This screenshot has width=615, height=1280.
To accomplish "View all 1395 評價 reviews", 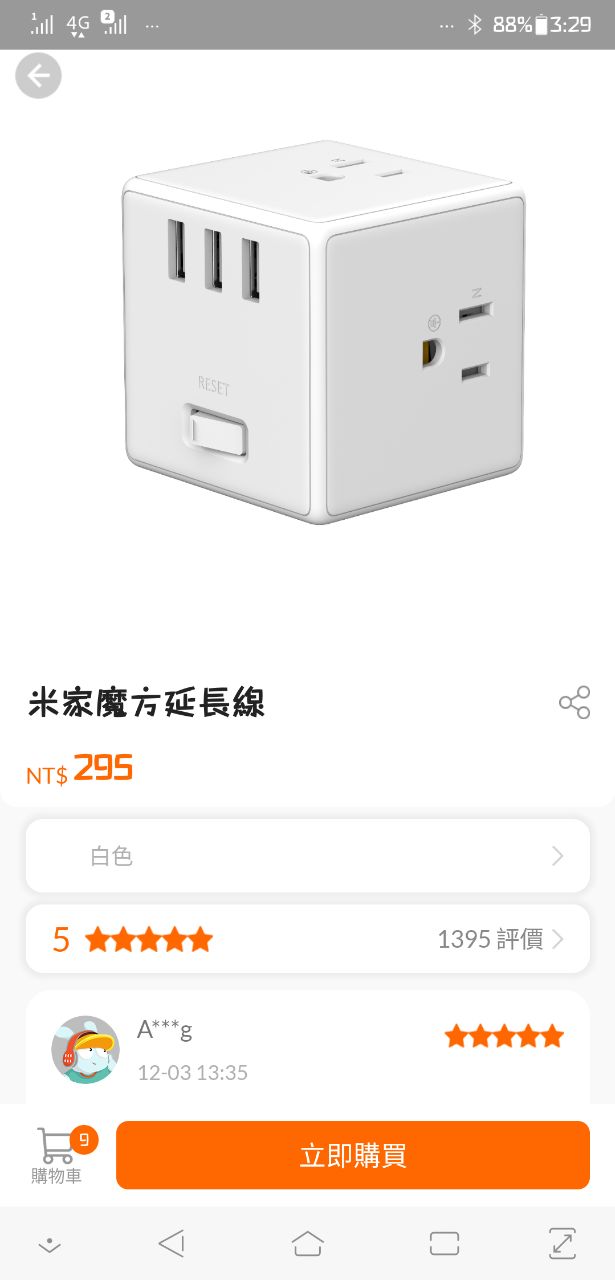I will coord(499,939).
